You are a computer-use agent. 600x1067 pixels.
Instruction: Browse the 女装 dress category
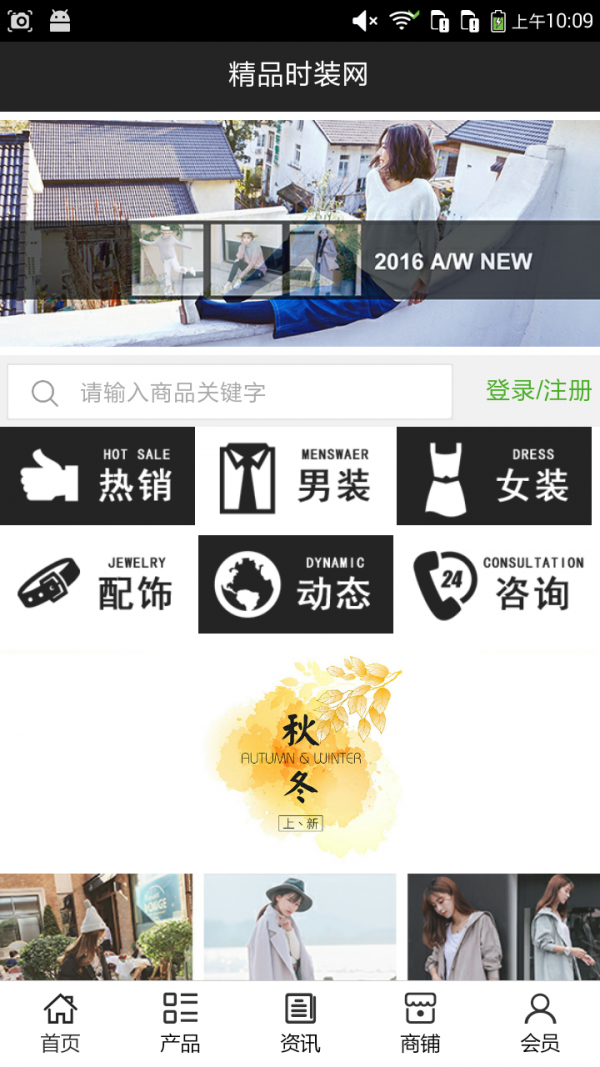click(x=494, y=476)
